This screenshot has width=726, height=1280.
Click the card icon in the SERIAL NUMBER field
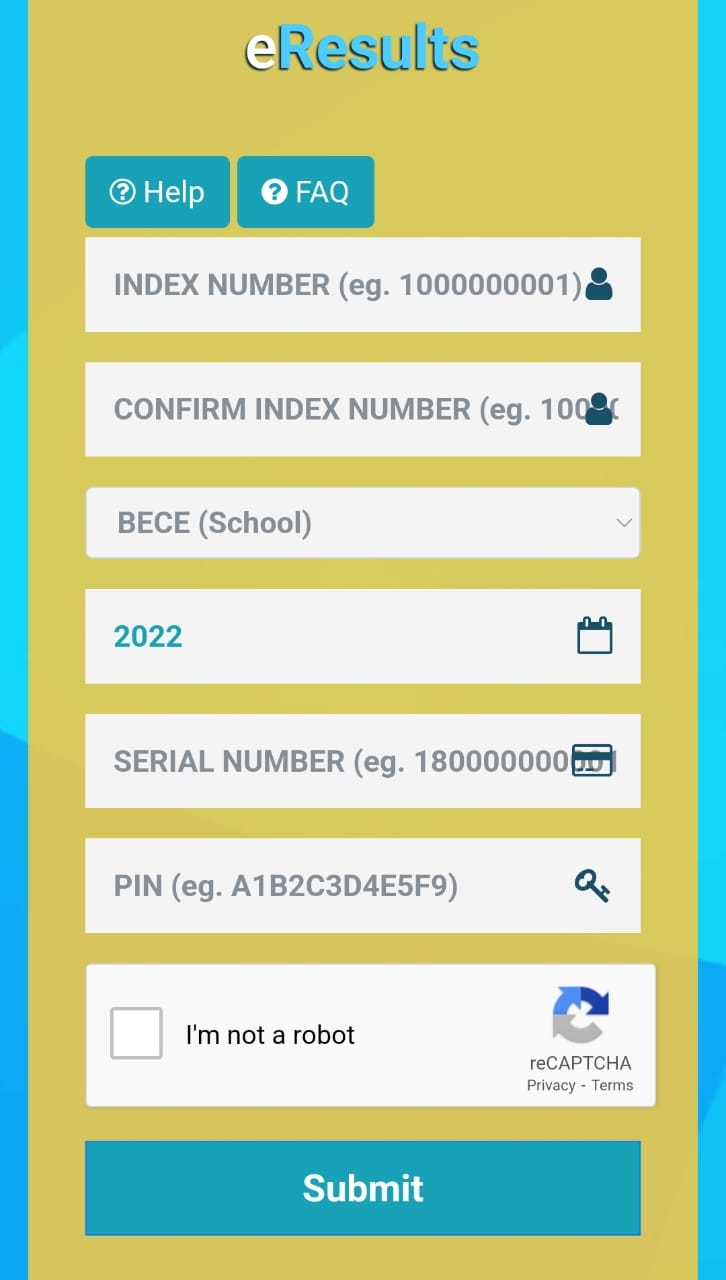pyautogui.click(x=591, y=761)
